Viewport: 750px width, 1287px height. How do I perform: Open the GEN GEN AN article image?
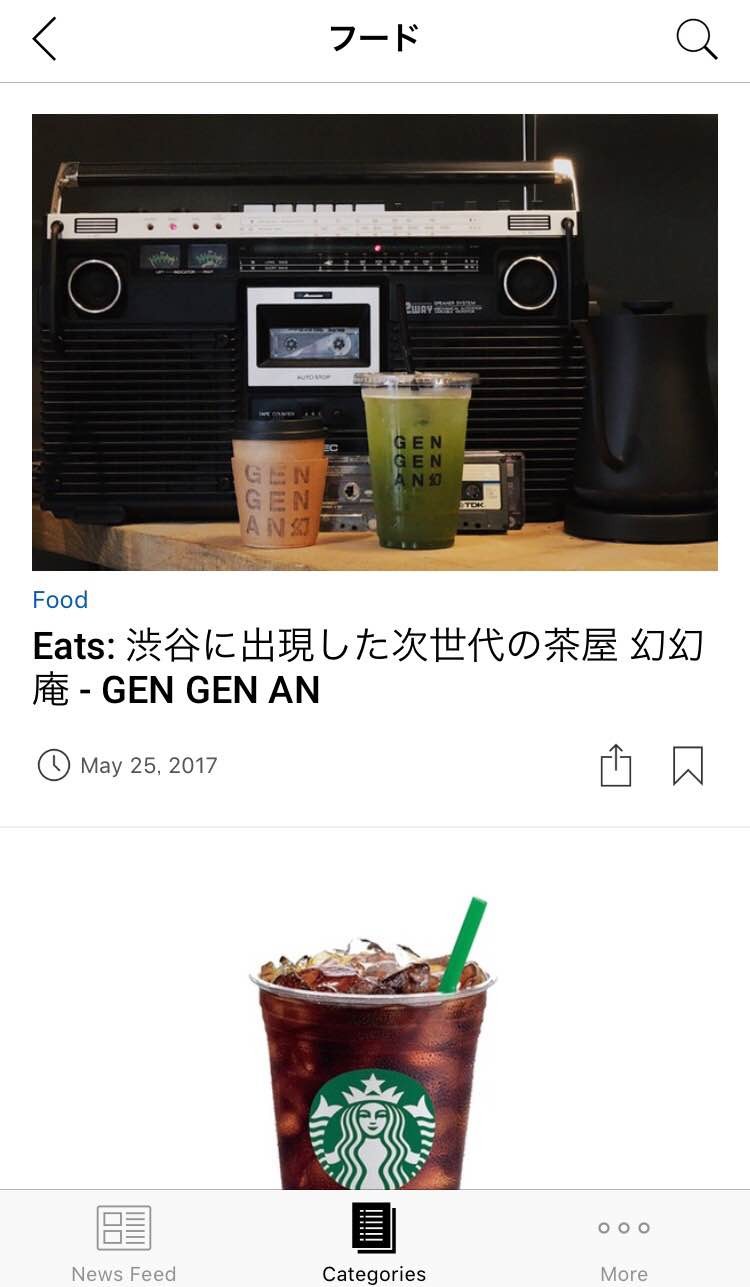(375, 342)
